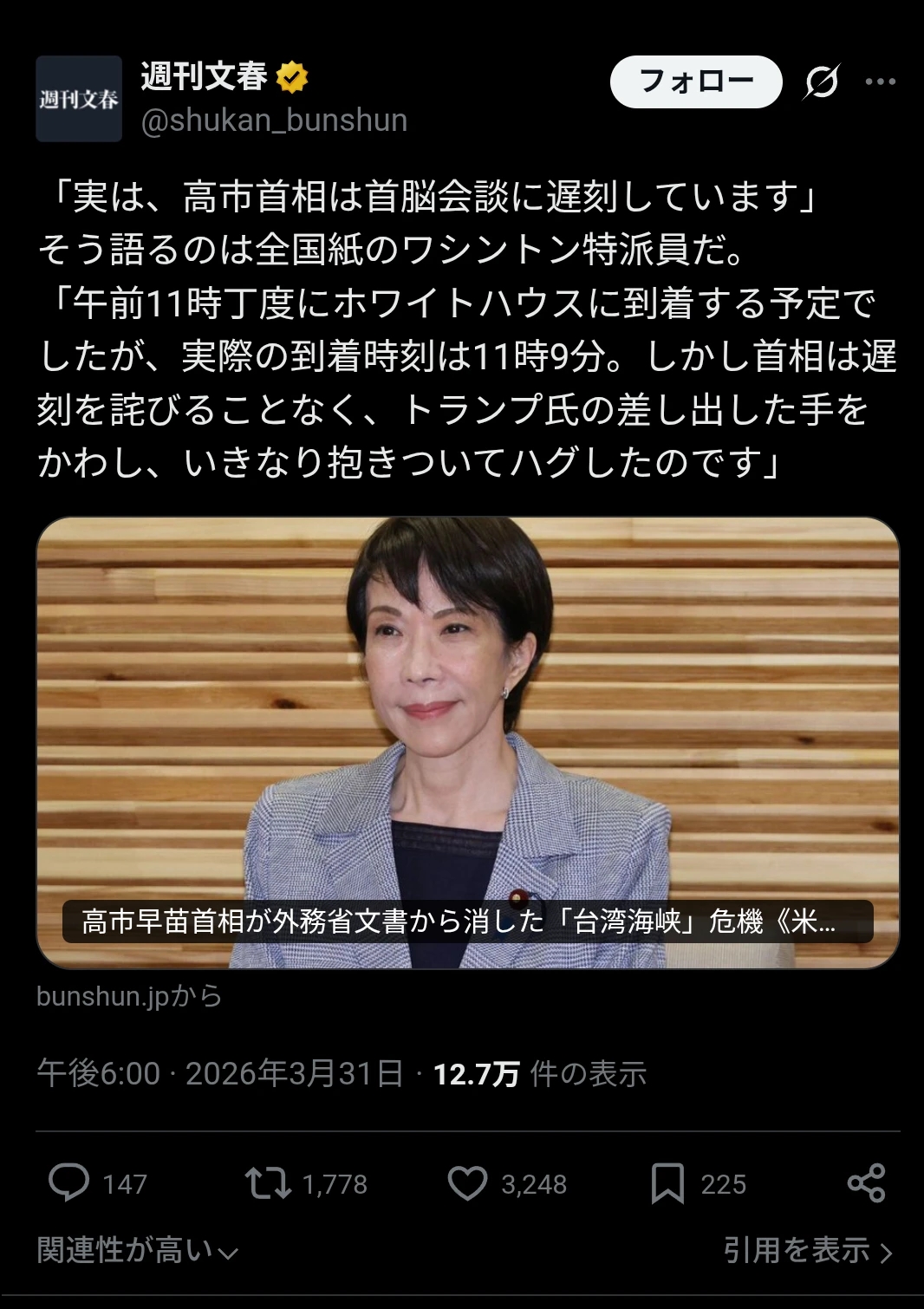The width and height of the screenshot is (924, 1309).
Task: Open the bunshun.jp article card
Action: (x=467, y=742)
